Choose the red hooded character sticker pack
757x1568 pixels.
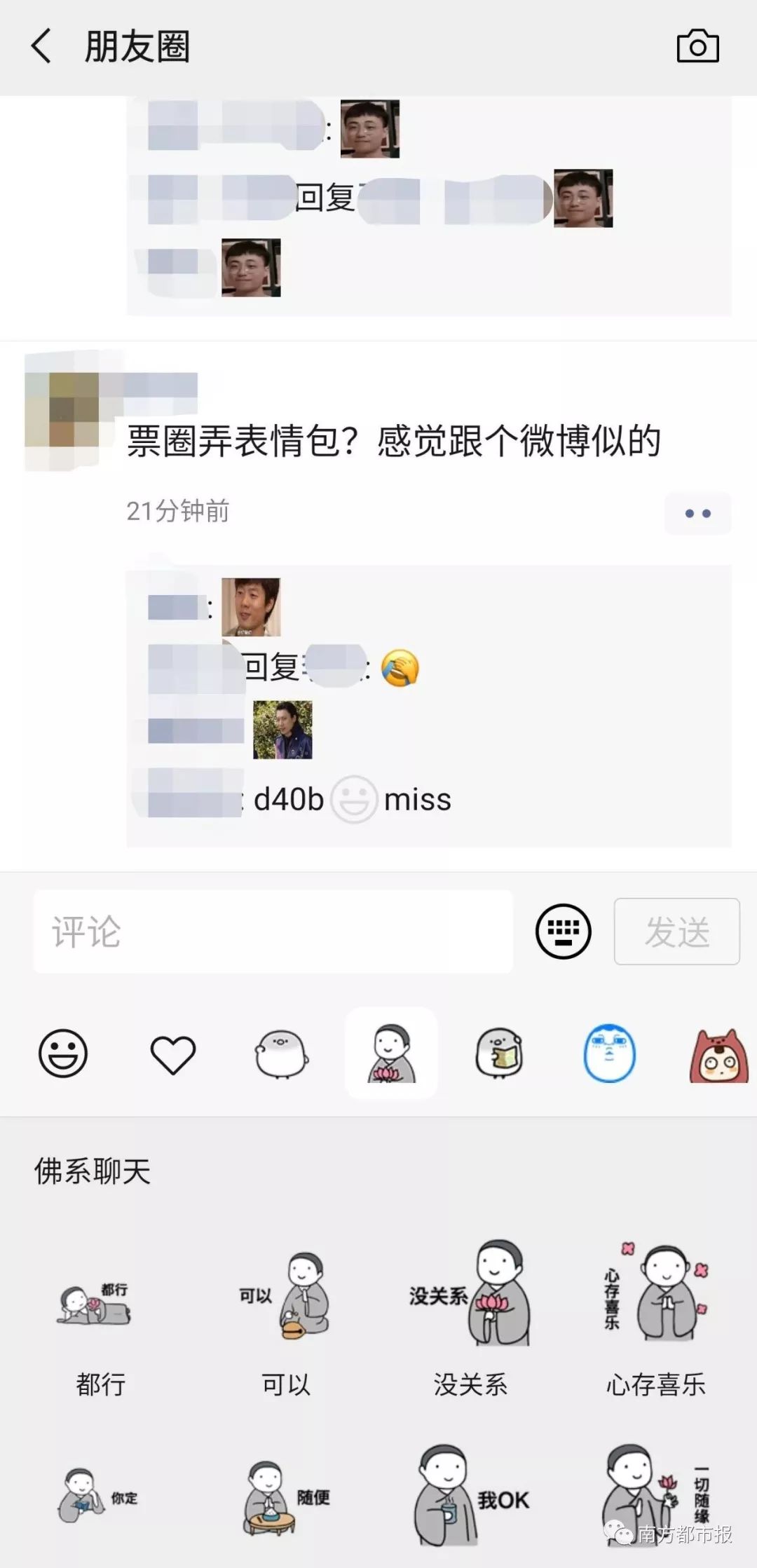coord(718,1056)
